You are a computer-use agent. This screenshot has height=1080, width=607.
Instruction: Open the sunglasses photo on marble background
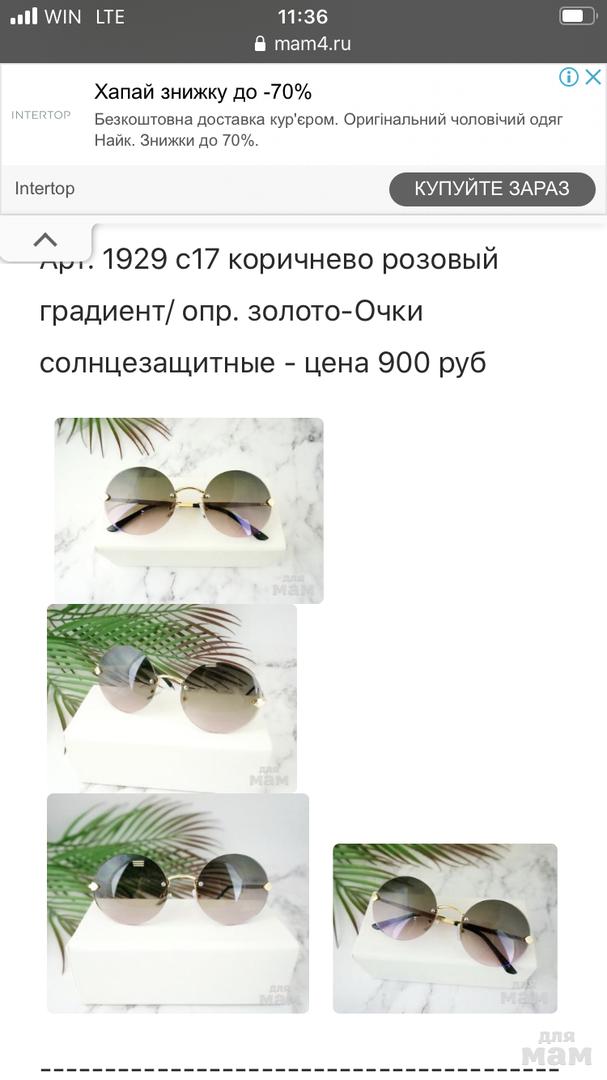(x=189, y=510)
